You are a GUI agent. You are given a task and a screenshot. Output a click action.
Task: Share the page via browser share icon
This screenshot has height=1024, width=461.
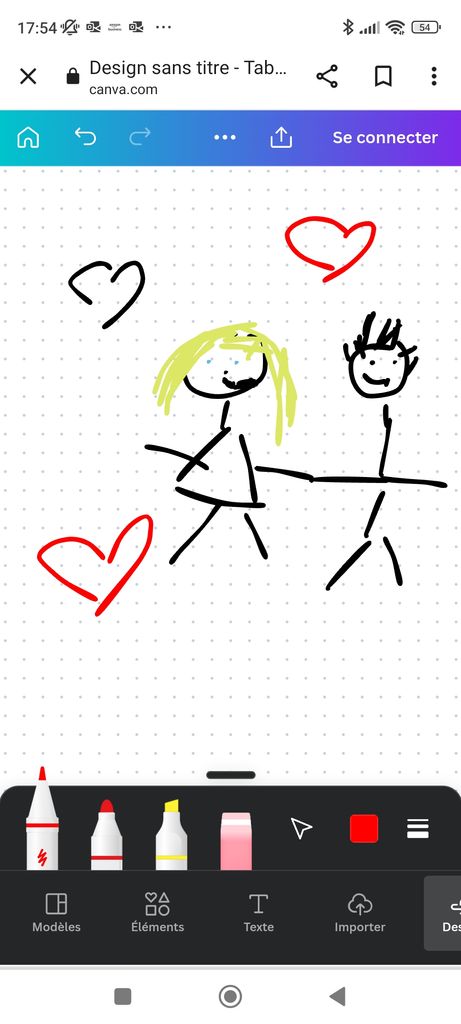tap(327, 76)
